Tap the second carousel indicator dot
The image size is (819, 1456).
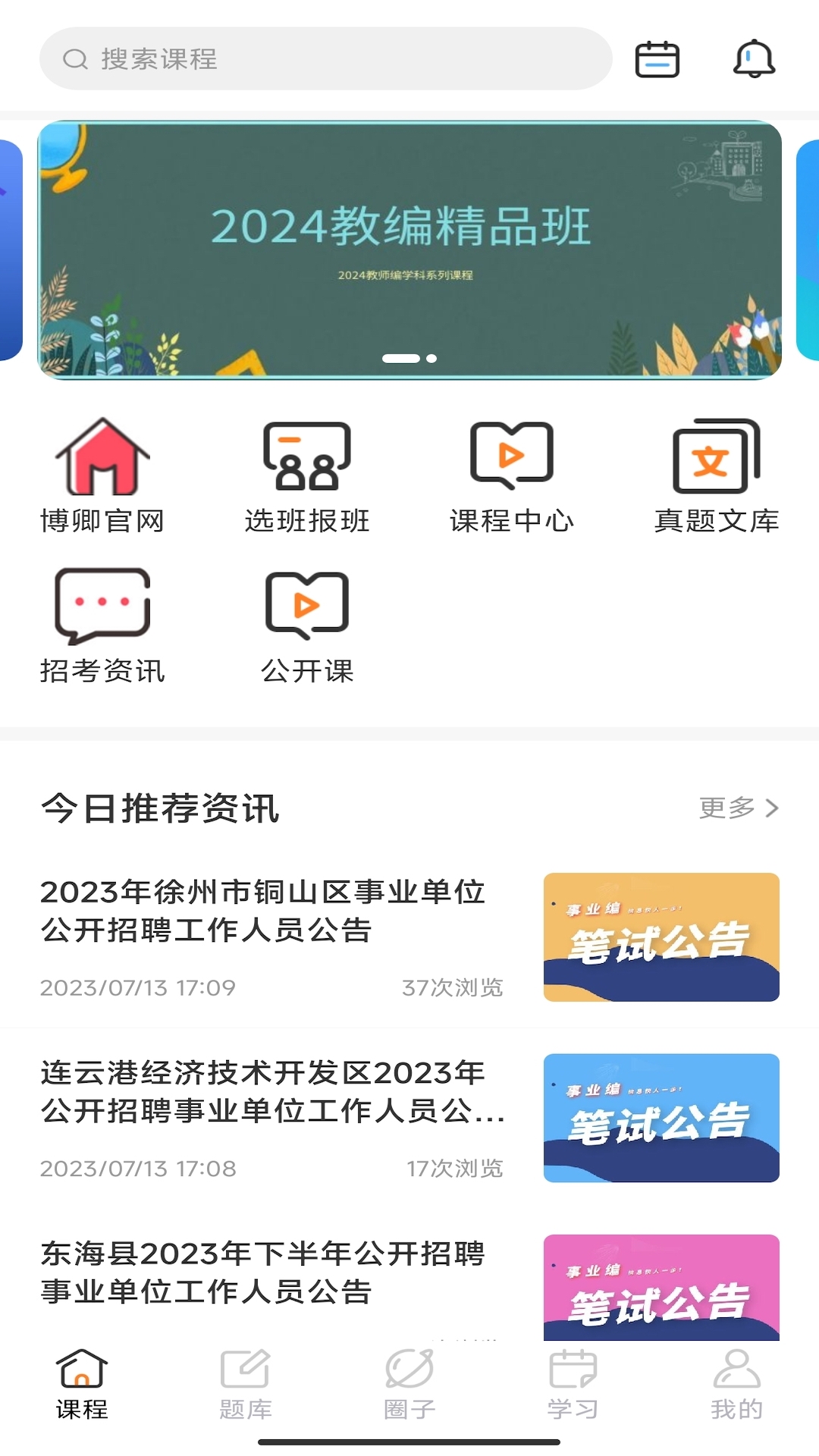[431, 357]
